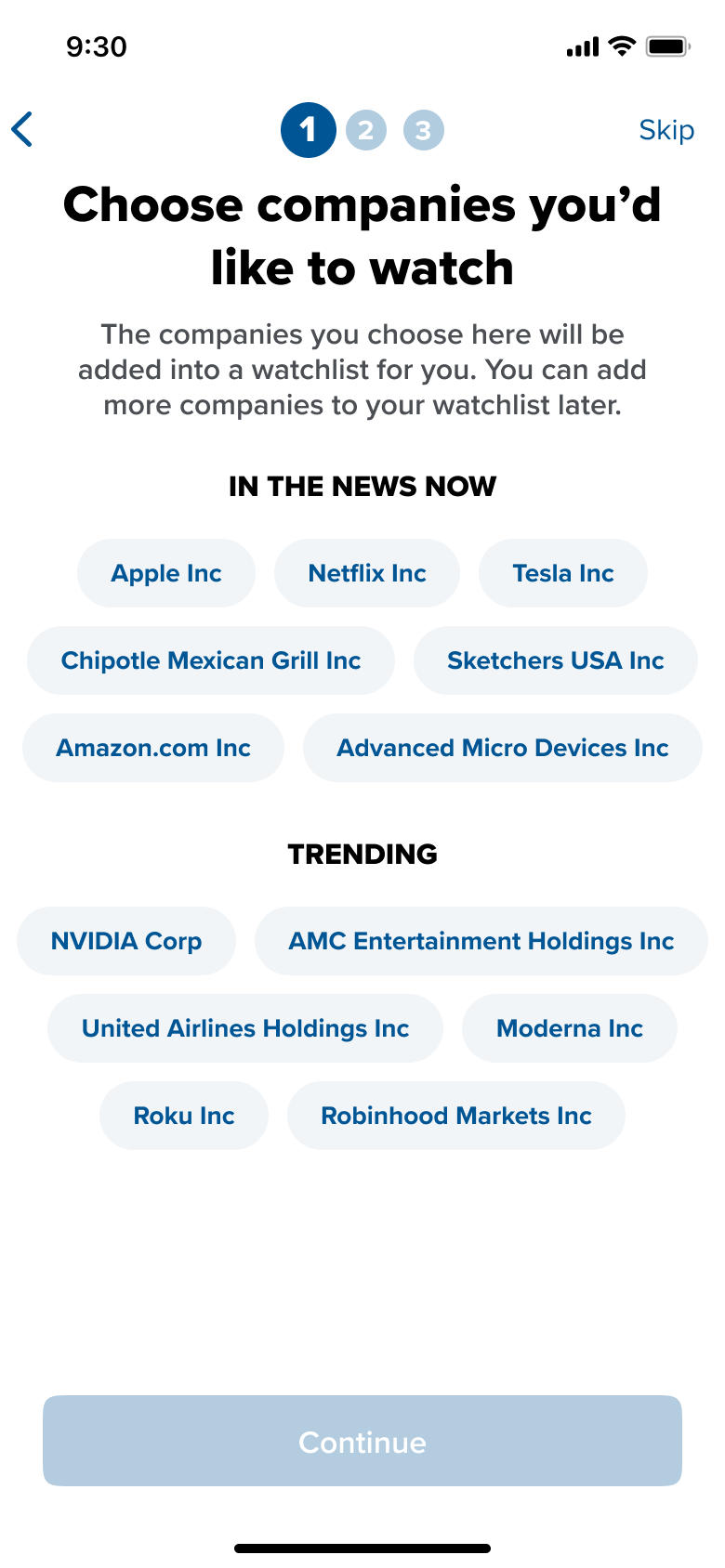The image size is (725, 1568).
Task: Tap the Continue button
Action: click(362, 1441)
